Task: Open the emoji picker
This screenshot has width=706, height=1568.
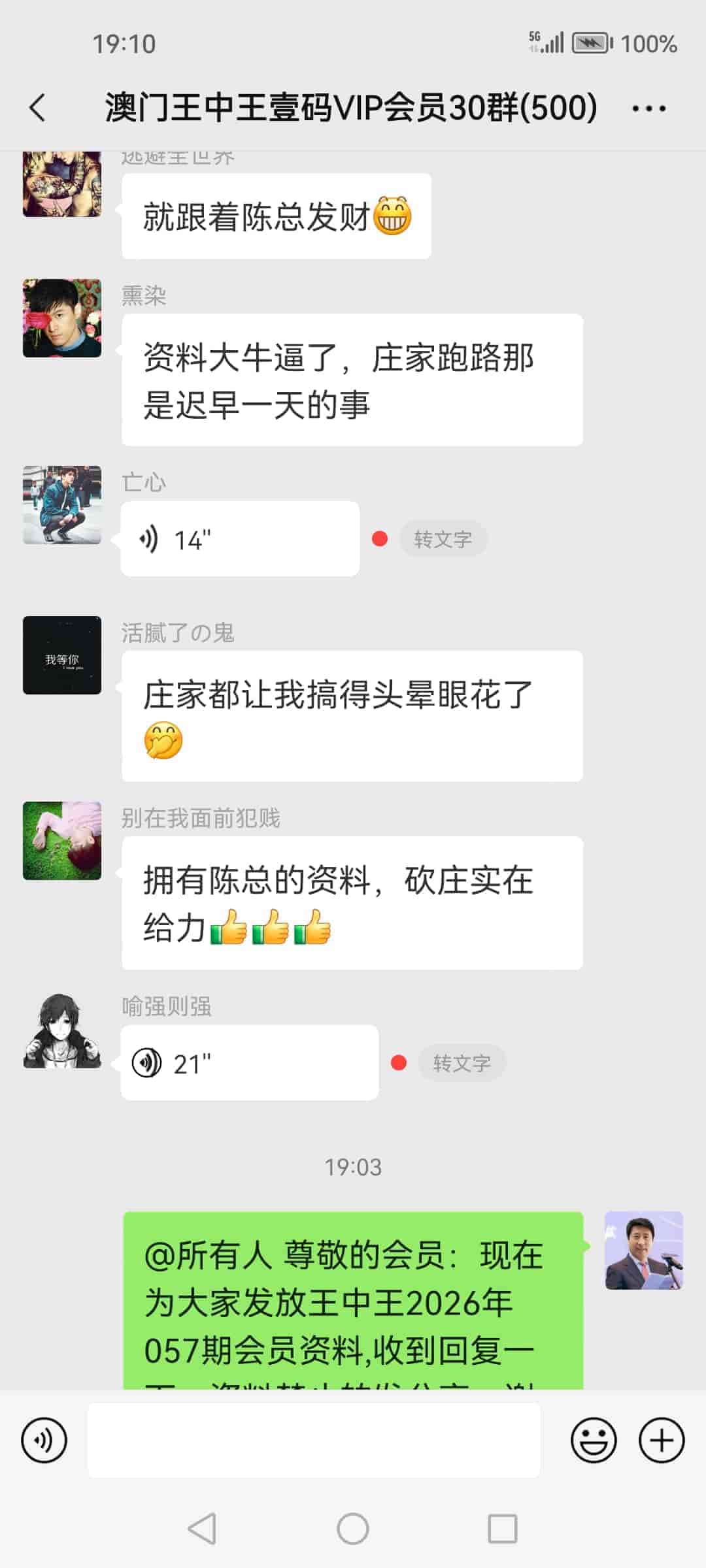Action: [x=594, y=1440]
